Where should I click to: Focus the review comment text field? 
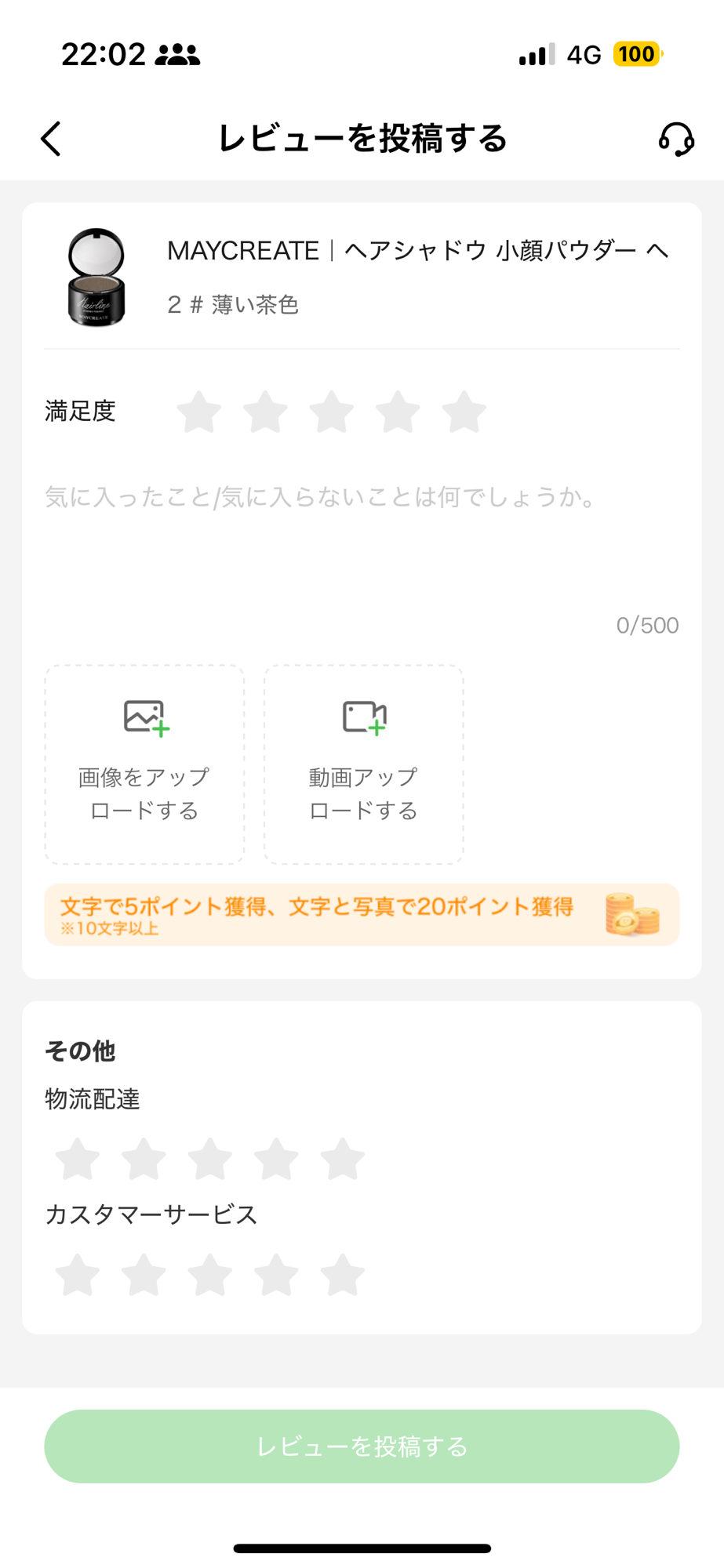coord(361,541)
